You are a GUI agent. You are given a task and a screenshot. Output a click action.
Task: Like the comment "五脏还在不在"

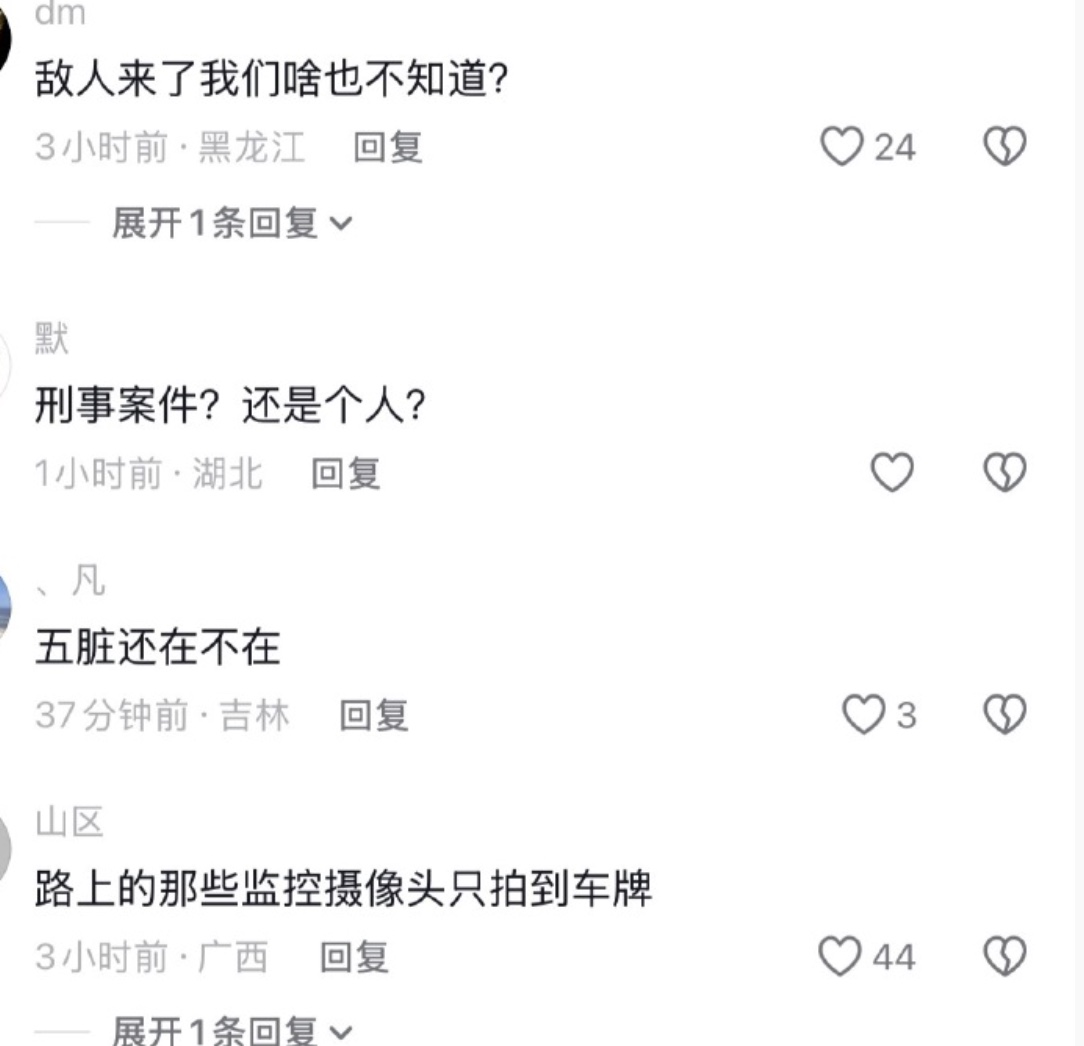(863, 715)
